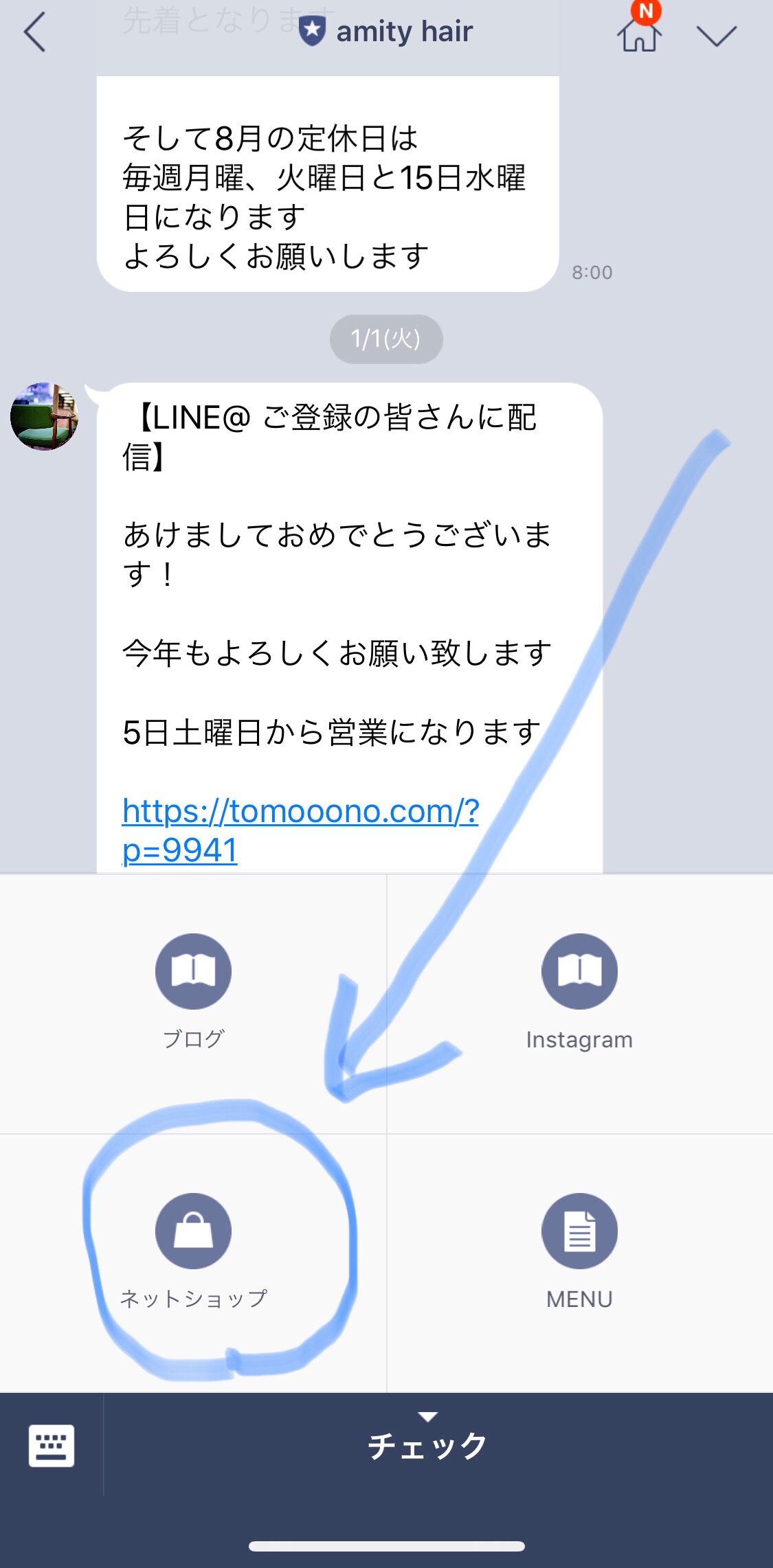Open the ネットショップ menu item

click(x=193, y=1263)
